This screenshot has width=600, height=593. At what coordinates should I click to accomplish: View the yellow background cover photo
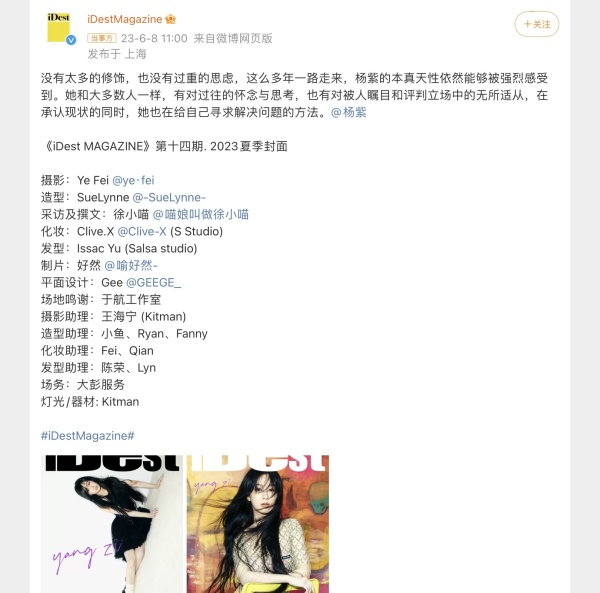(x=257, y=523)
